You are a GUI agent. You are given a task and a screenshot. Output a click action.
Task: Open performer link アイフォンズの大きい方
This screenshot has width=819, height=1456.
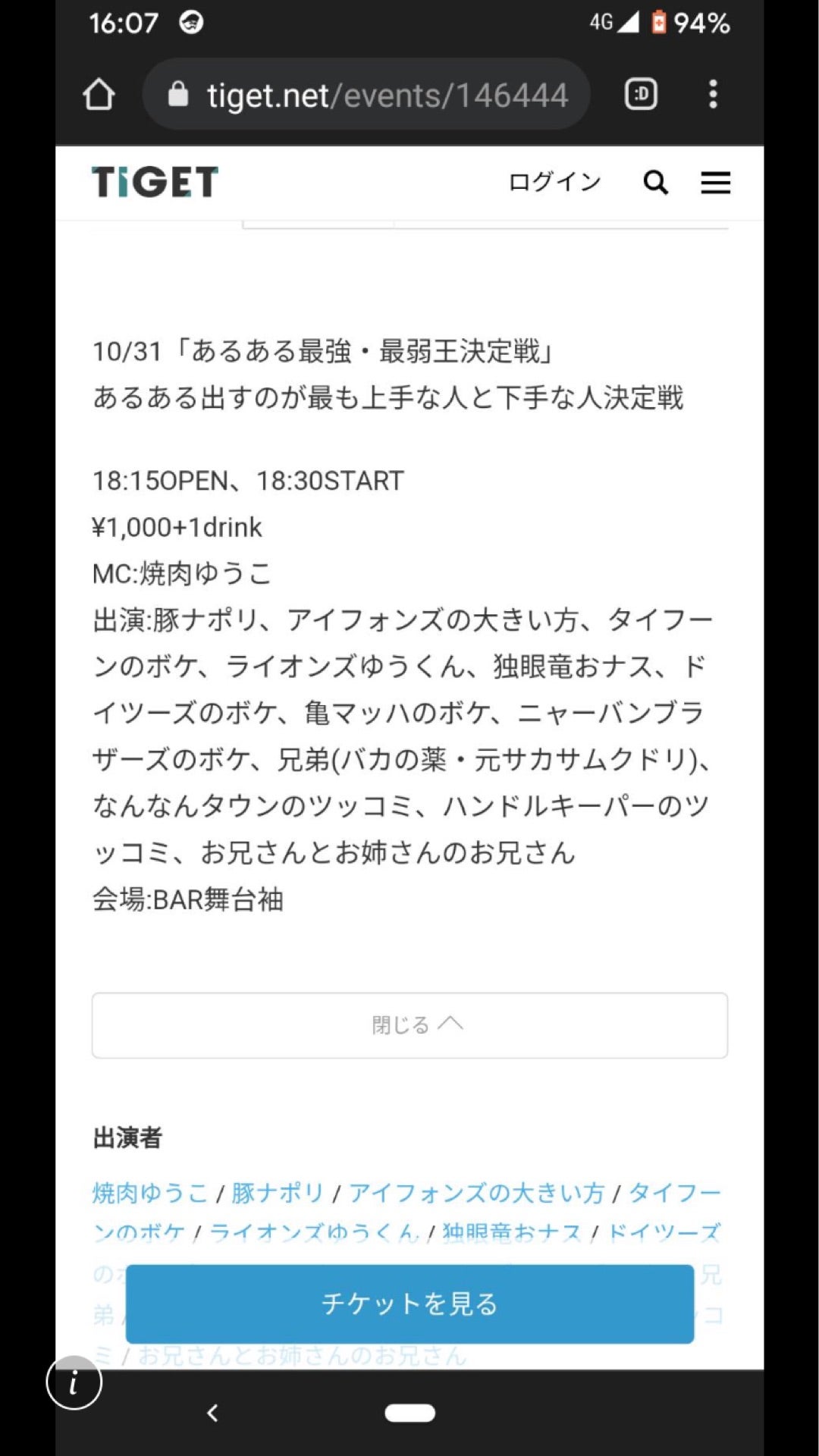[476, 1193]
